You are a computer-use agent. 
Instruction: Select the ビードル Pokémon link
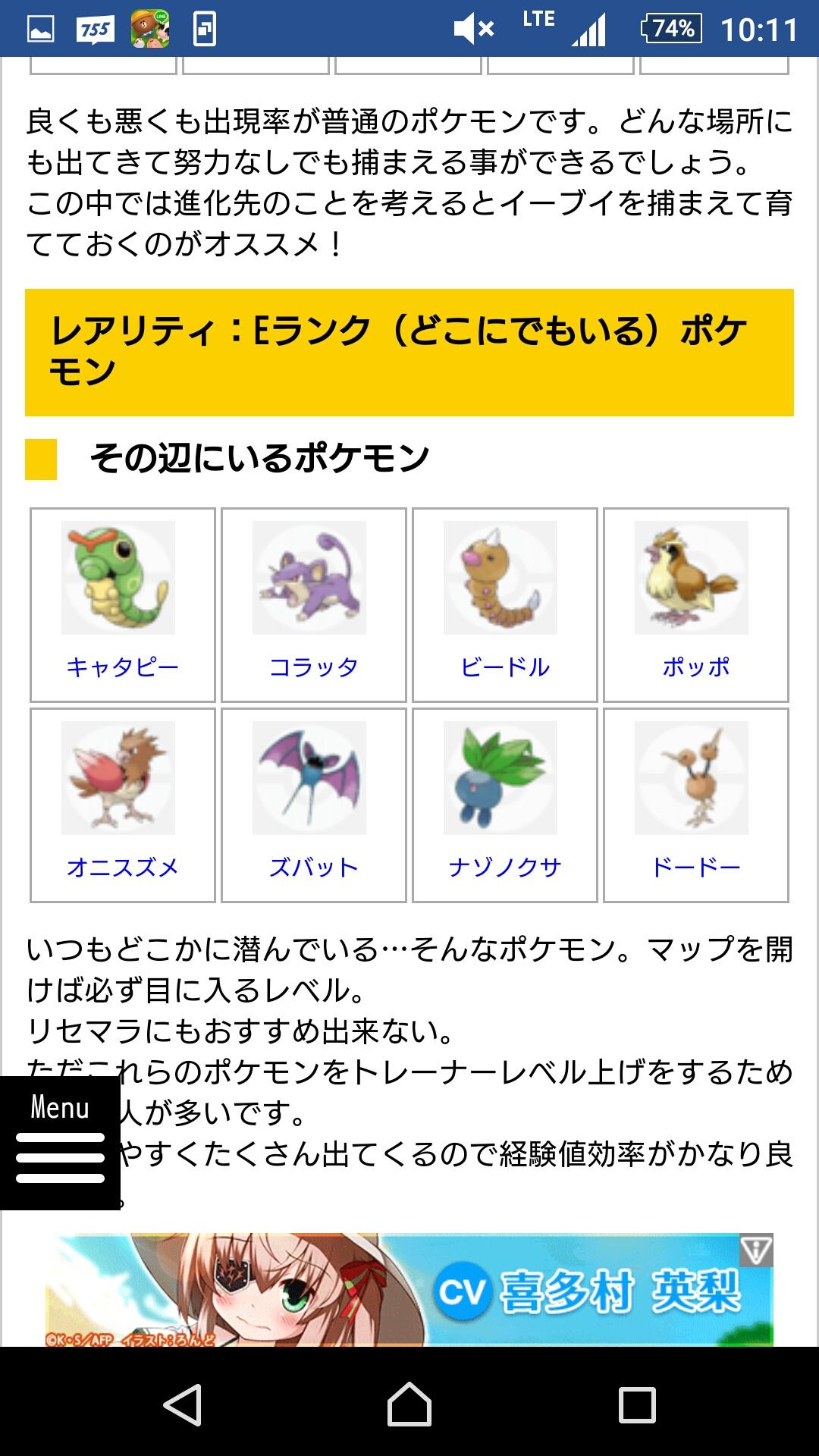coord(504,667)
